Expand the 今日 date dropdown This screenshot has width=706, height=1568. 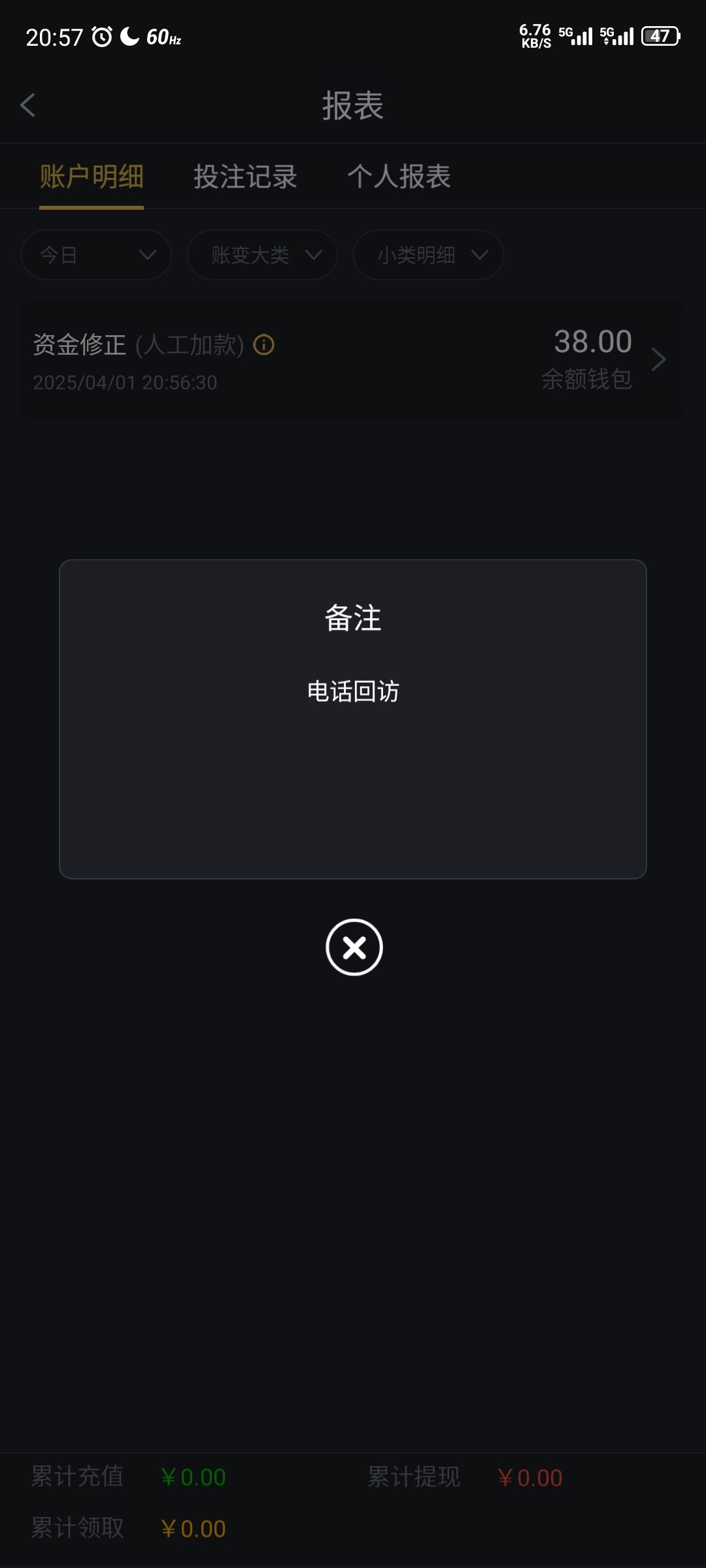(96, 255)
